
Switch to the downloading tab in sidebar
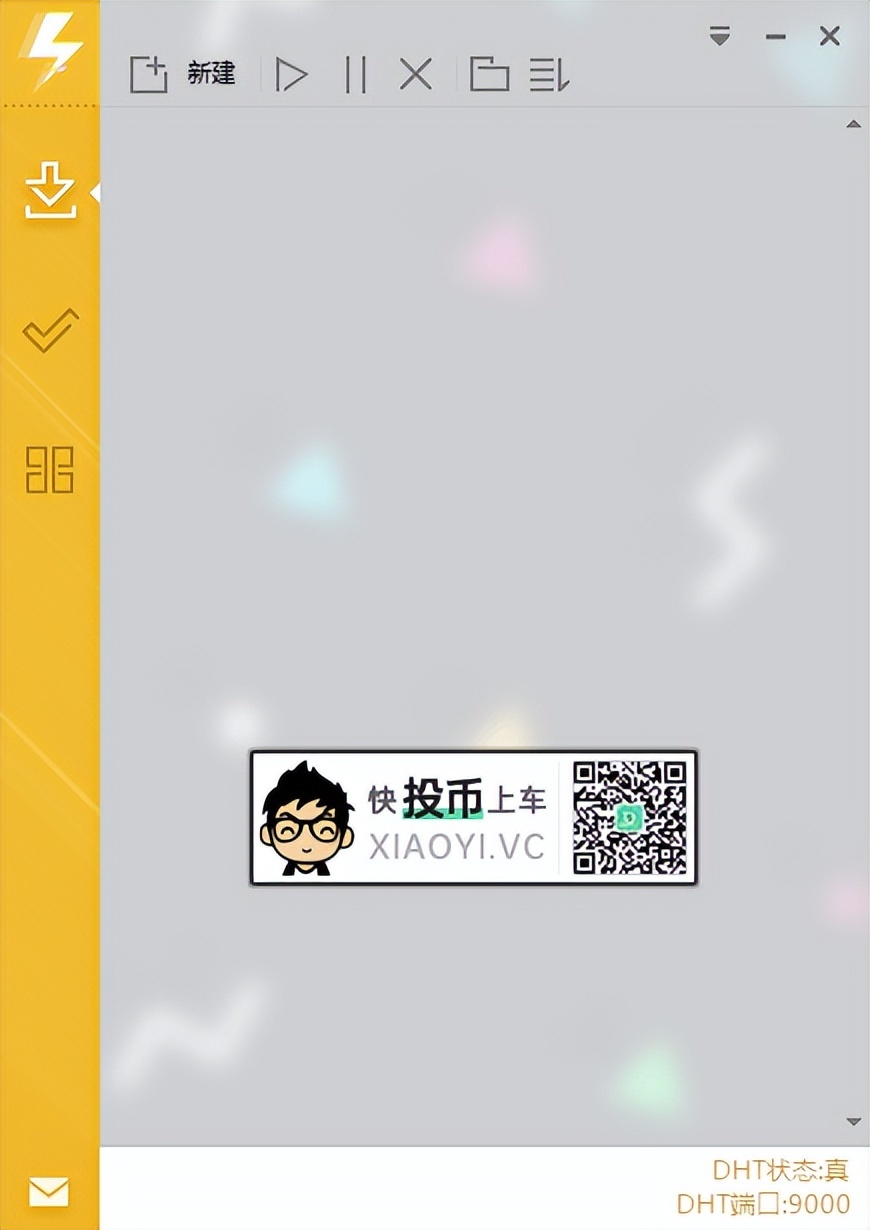tap(50, 192)
